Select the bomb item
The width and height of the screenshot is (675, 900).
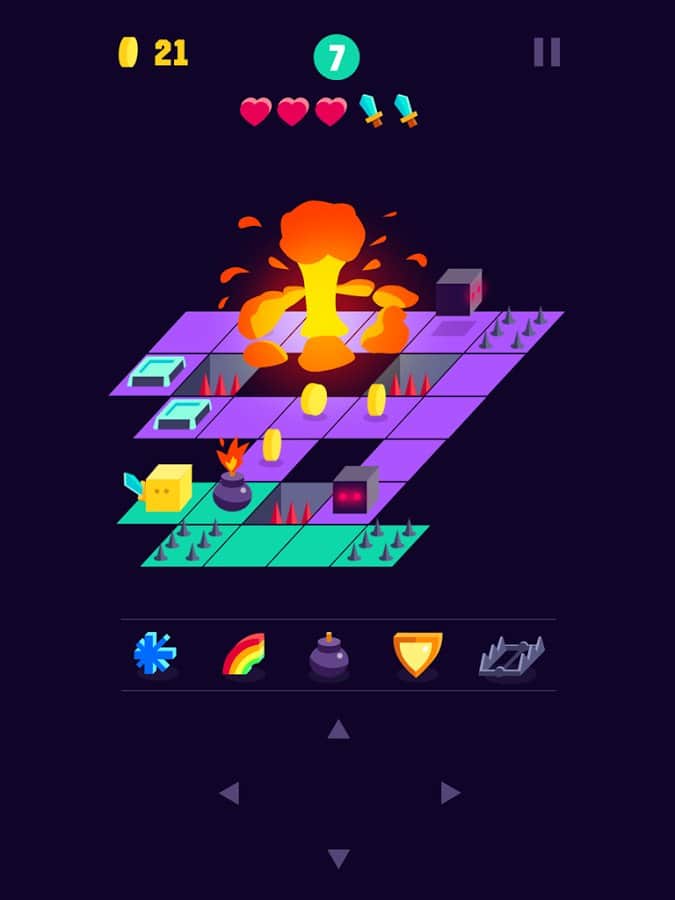coord(329,656)
